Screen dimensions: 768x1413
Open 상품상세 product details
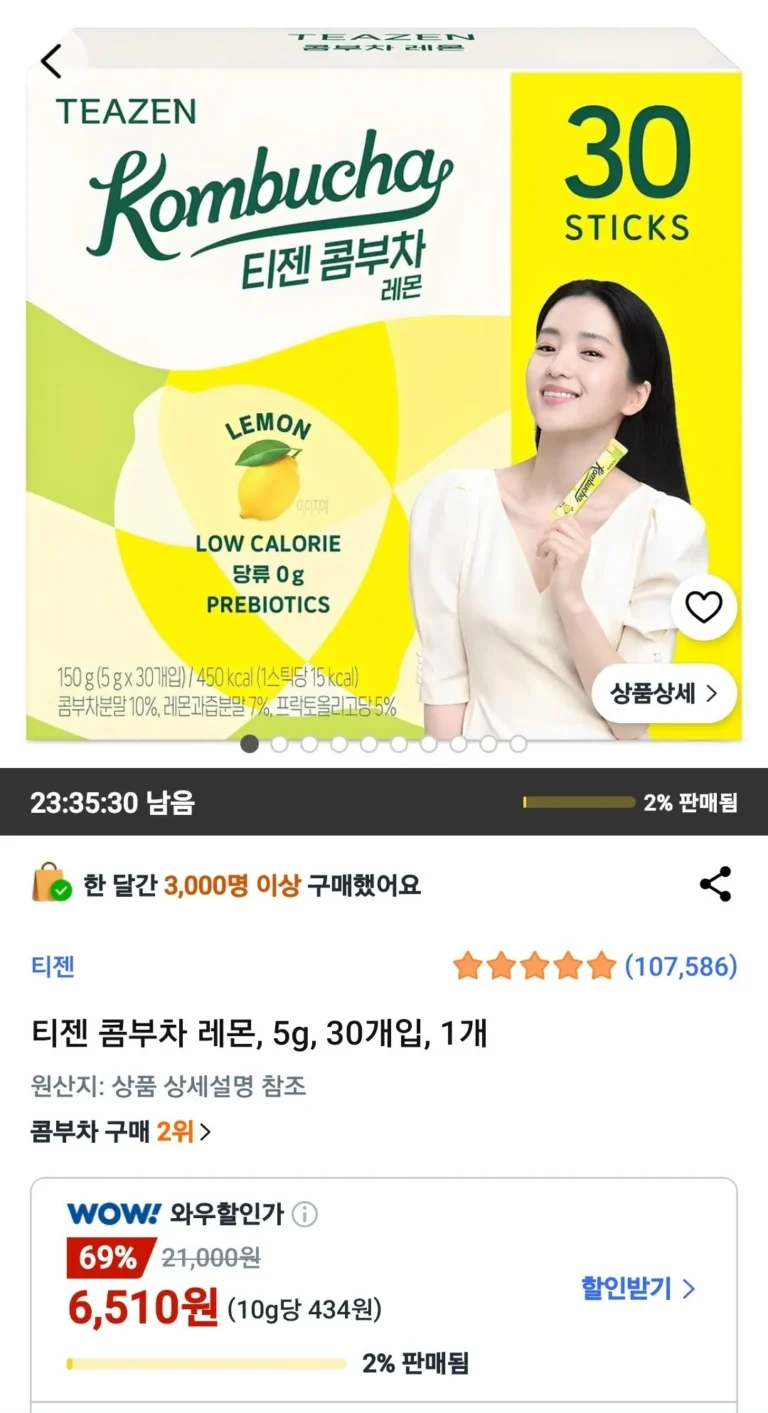[664, 693]
